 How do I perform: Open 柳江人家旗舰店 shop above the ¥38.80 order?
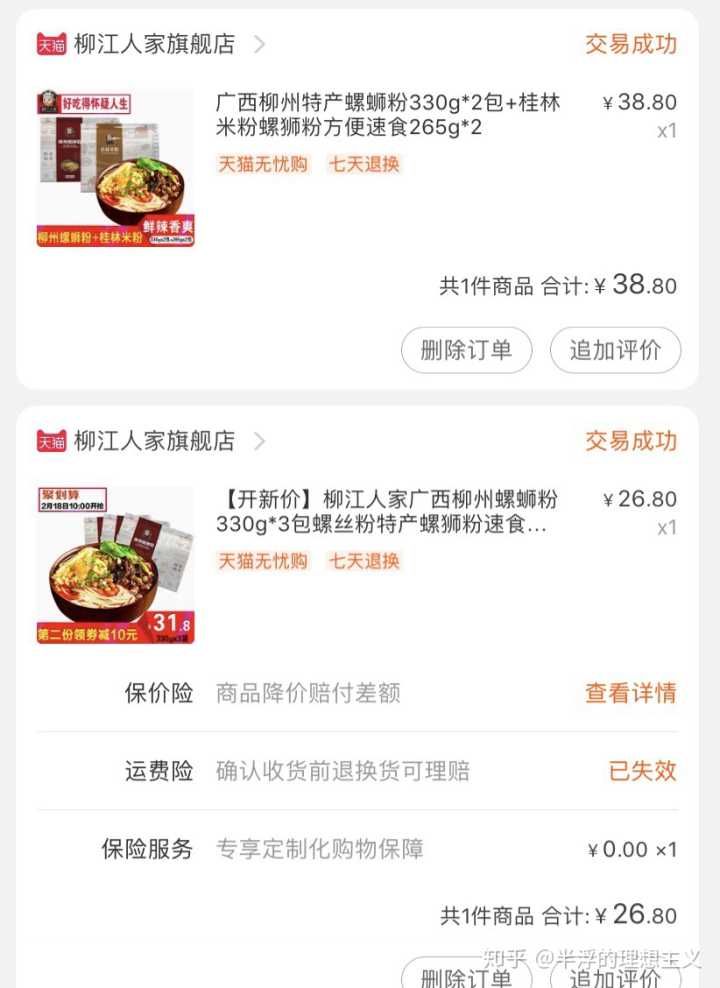click(154, 44)
